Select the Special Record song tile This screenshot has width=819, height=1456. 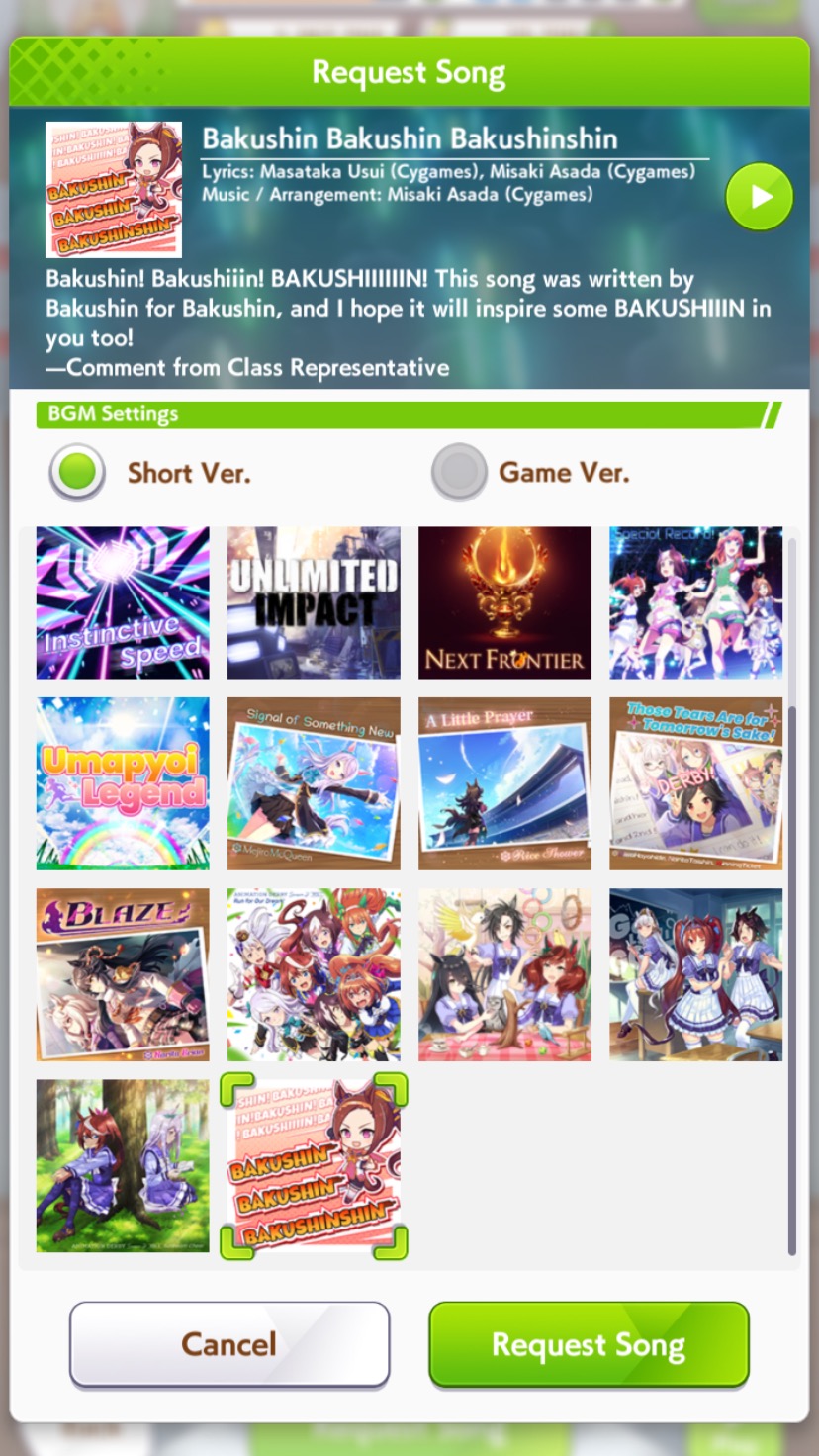coord(695,602)
